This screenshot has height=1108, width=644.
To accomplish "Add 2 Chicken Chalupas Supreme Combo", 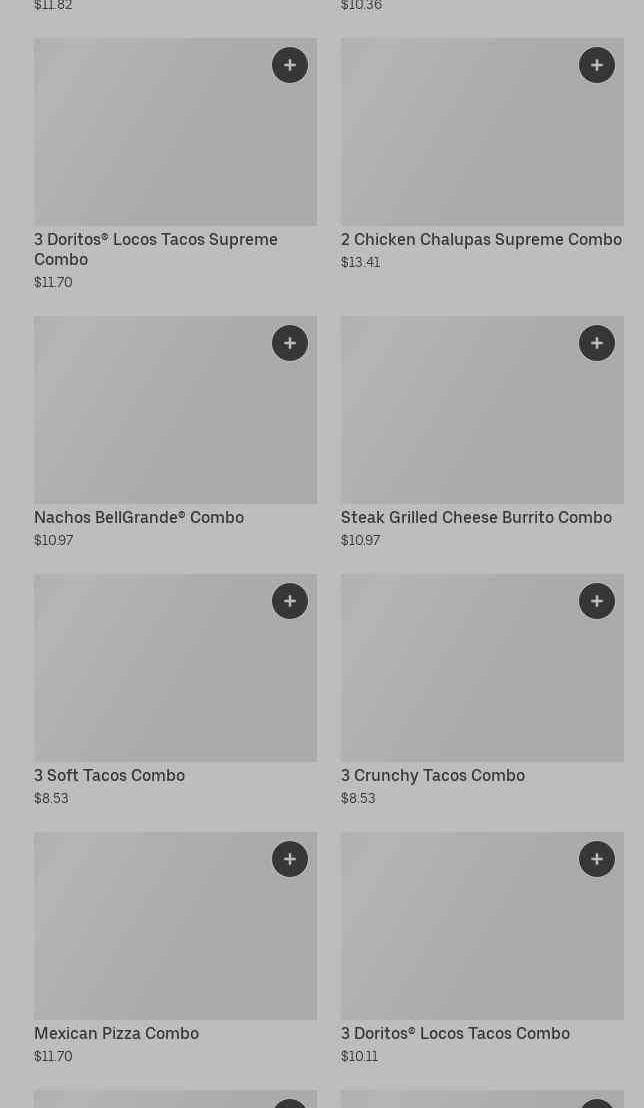I will pyautogui.click(x=597, y=65).
